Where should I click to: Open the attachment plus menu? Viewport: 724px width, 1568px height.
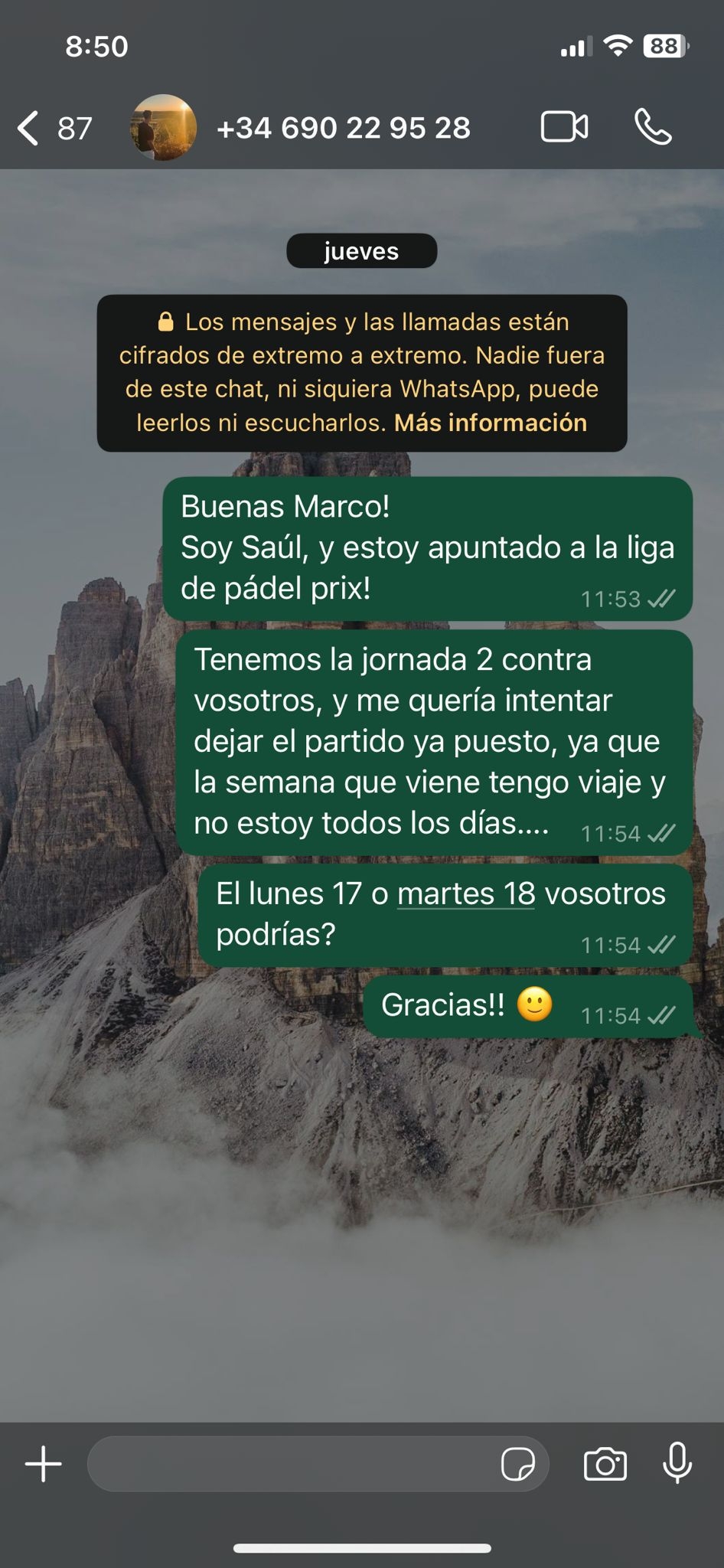(x=44, y=1464)
